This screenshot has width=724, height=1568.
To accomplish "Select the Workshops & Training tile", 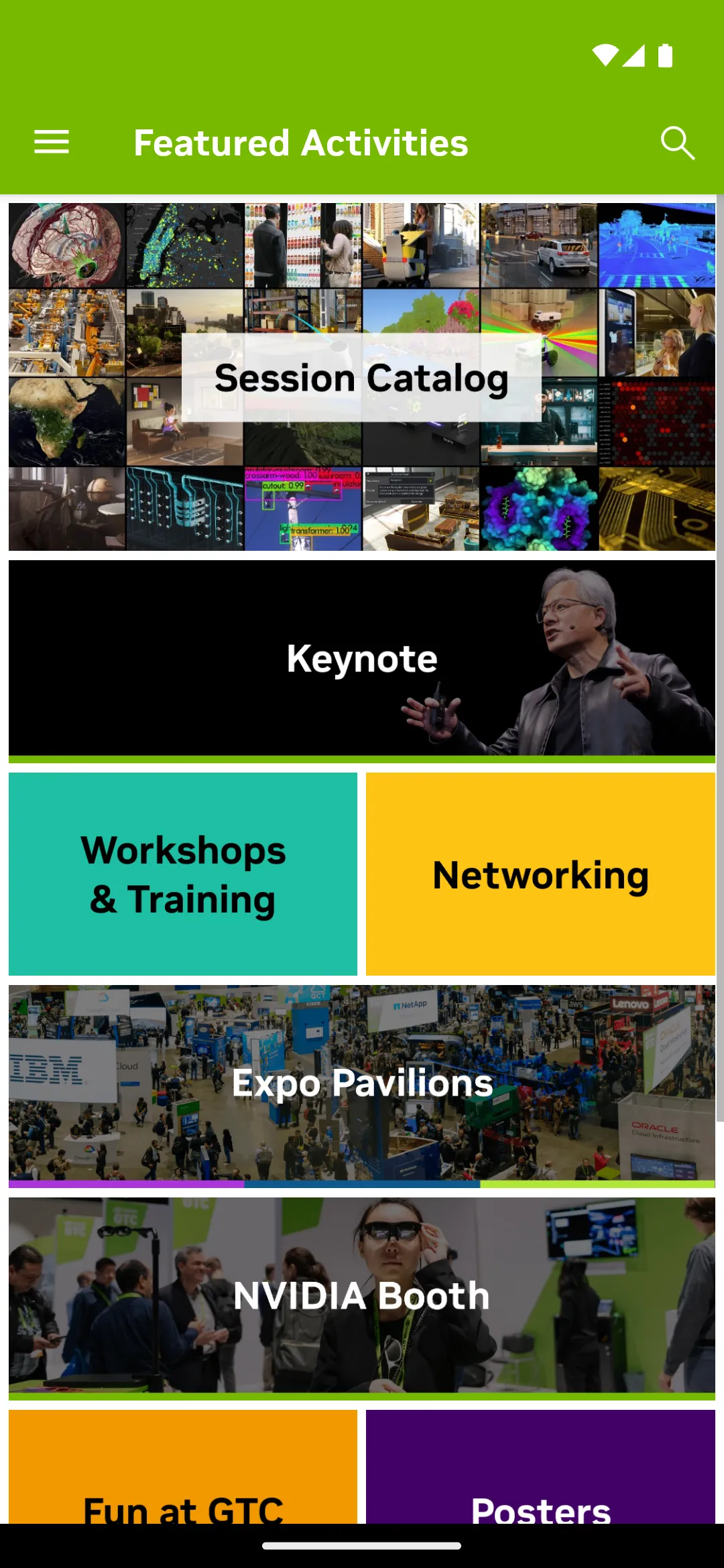I will pos(183,874).
